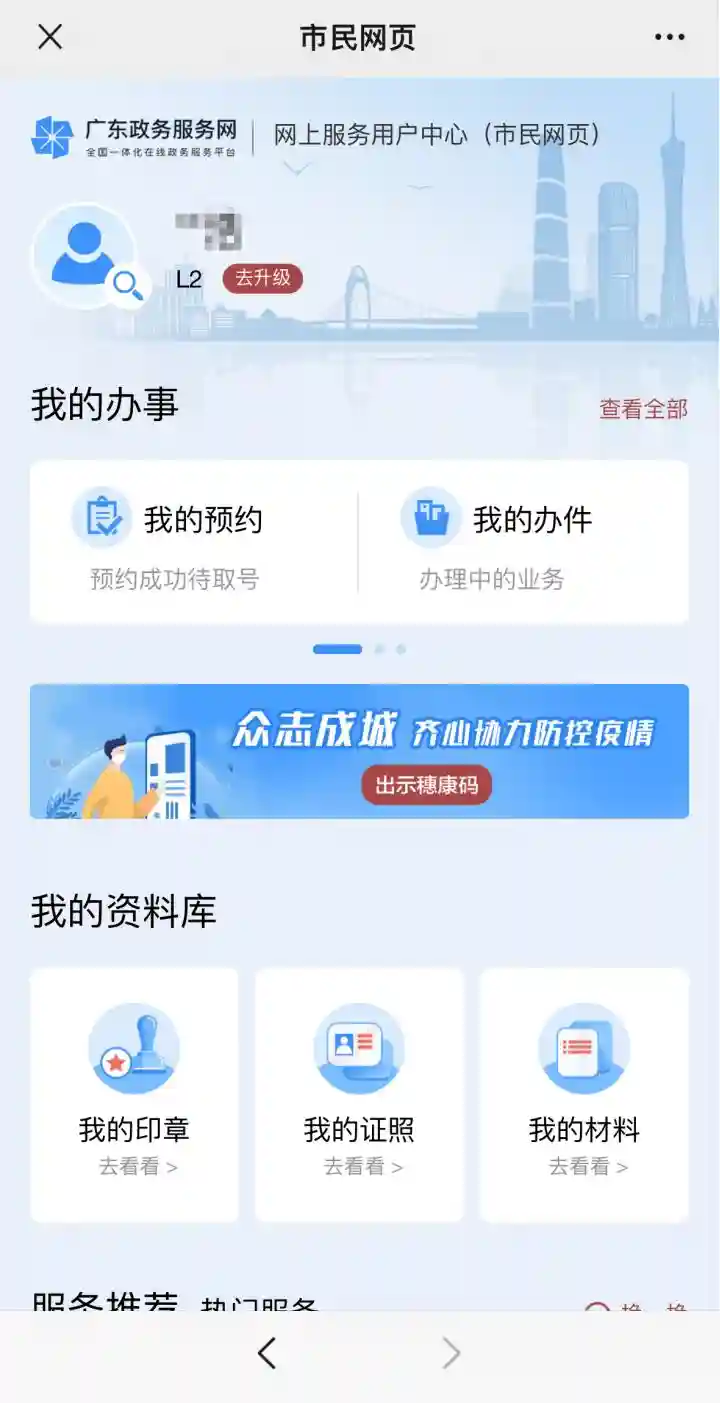Close the 市民网页 page

coord(49,37)
